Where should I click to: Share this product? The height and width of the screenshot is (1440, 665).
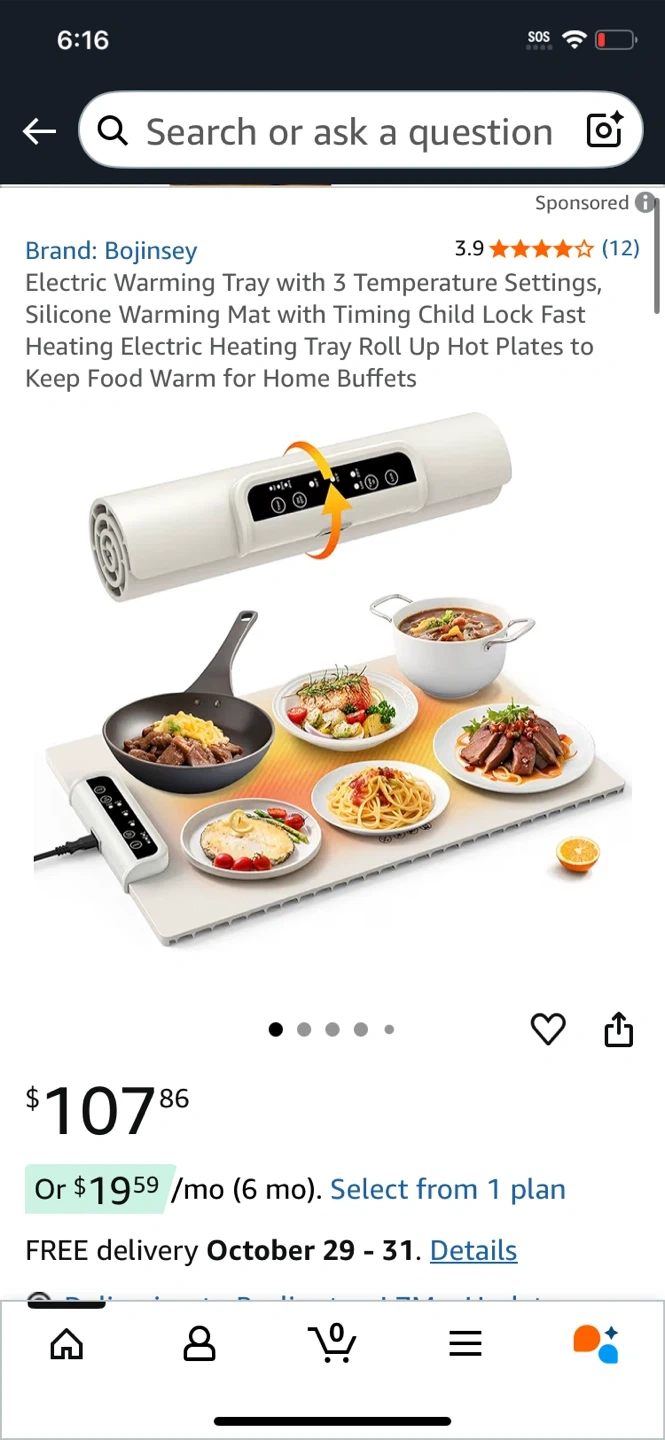tap(619, 1029)
